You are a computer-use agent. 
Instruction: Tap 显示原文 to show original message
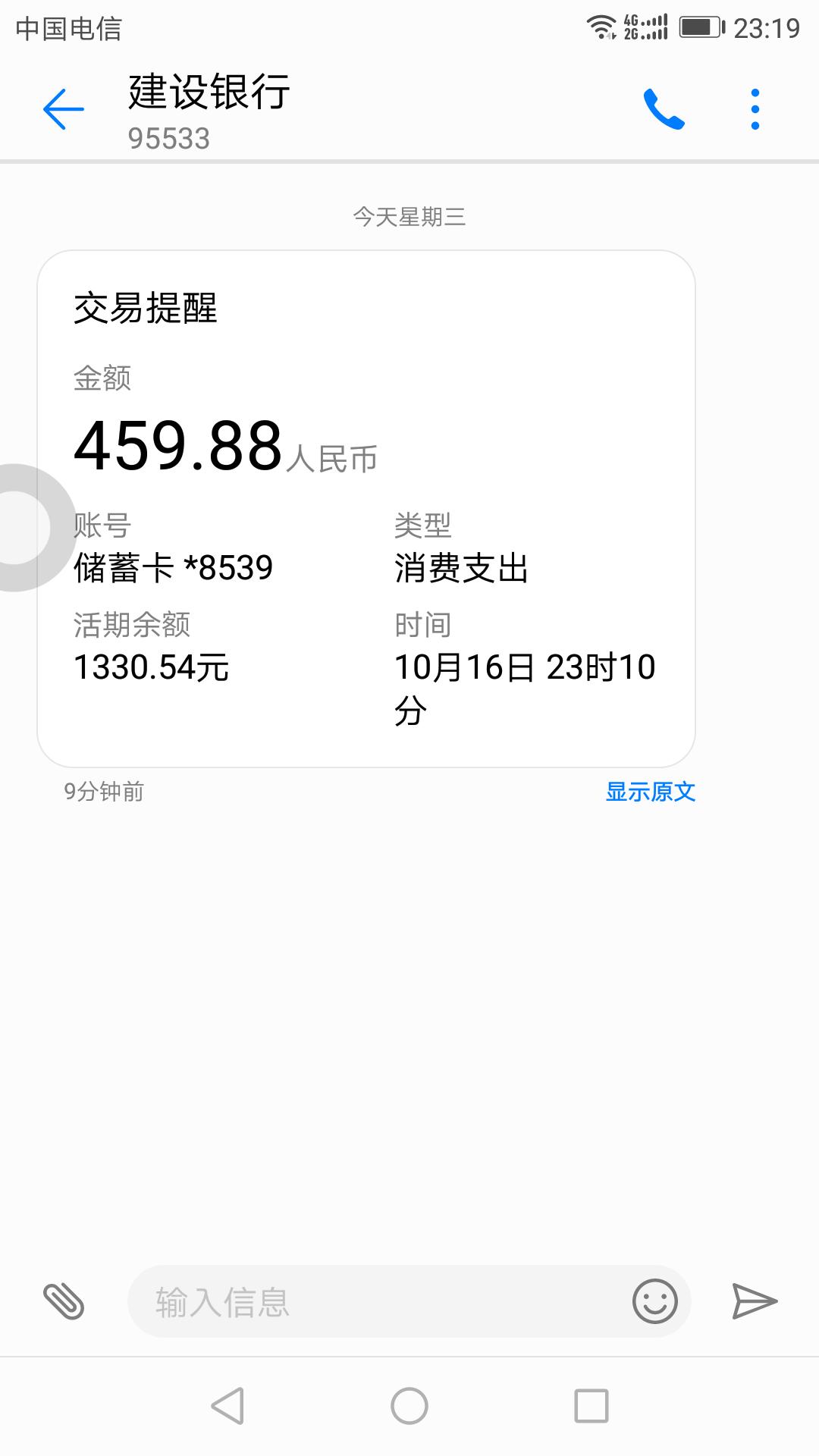(650, 792)
